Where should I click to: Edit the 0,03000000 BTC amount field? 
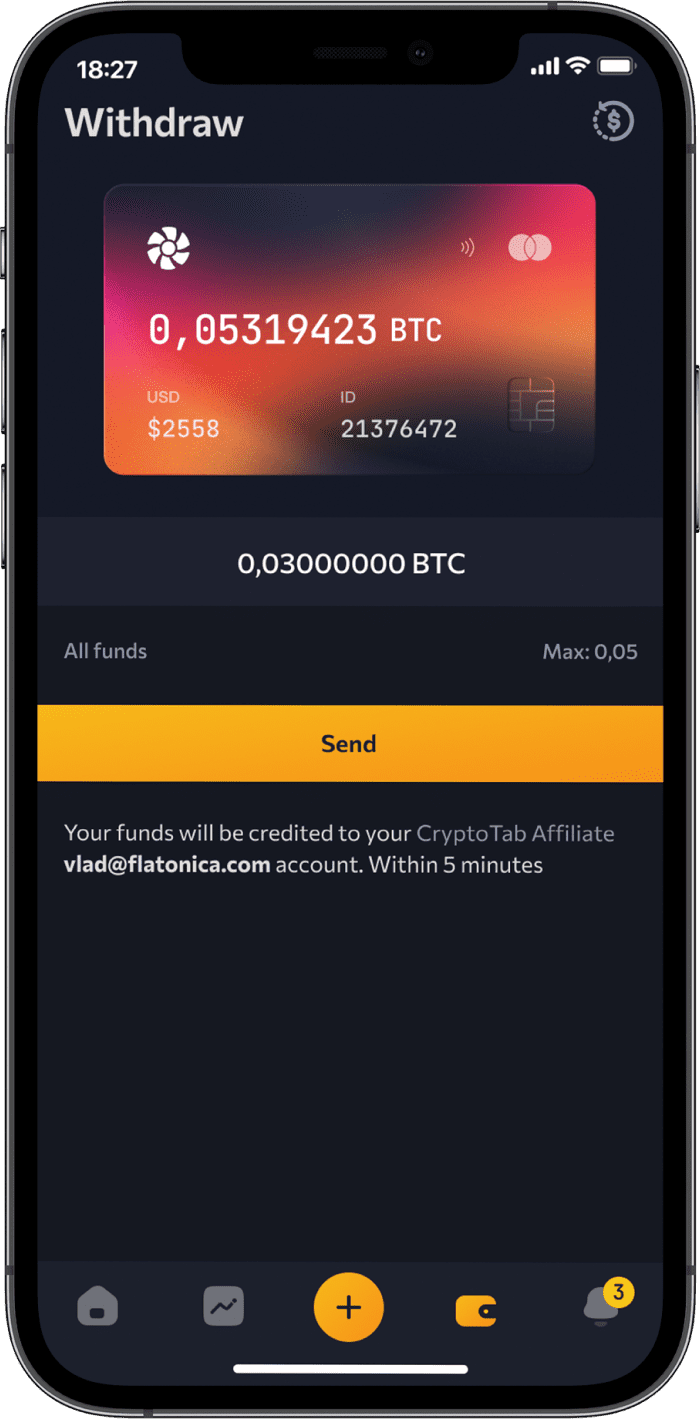[x=350, y=563]
